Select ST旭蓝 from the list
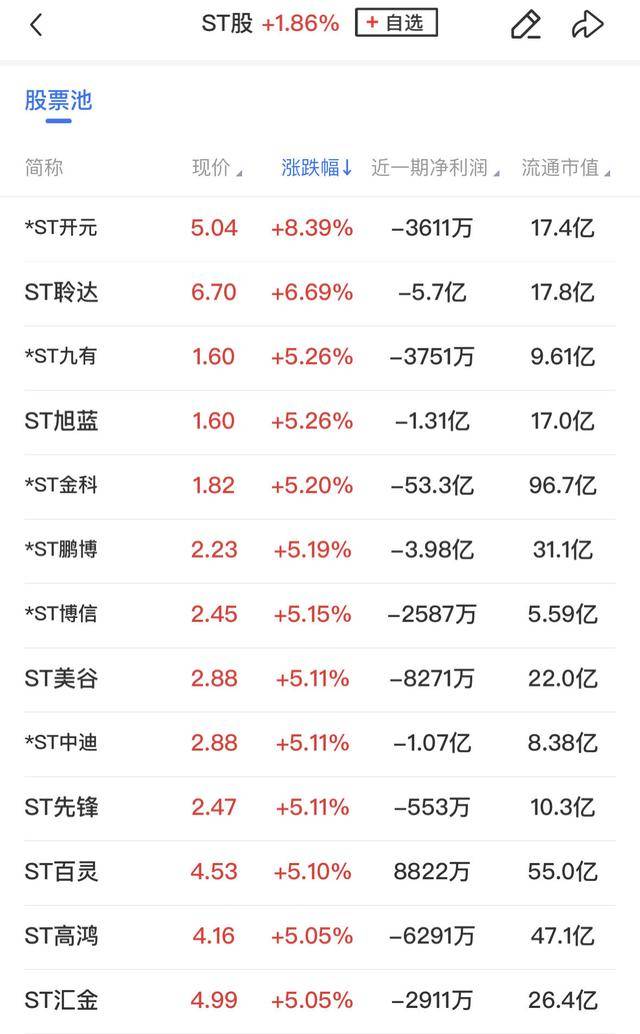 pos(62,421)
